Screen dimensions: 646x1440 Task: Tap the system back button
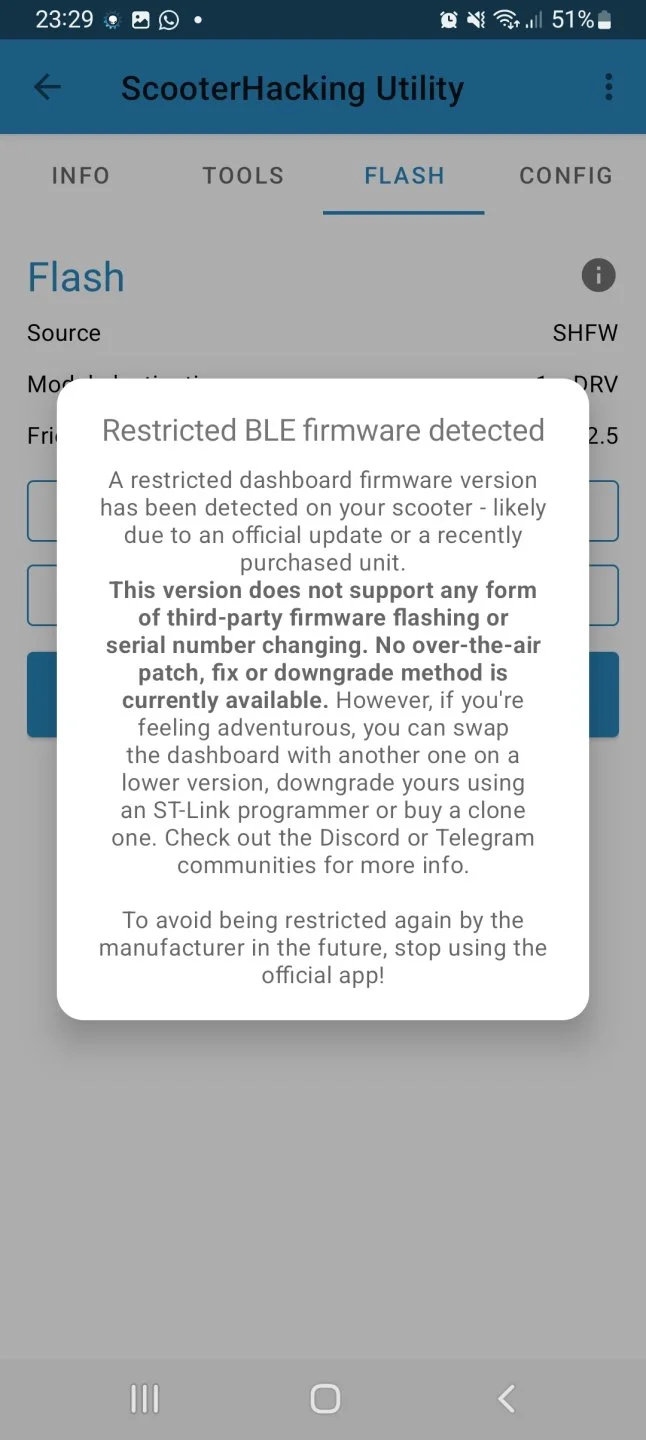[506, 1398]
